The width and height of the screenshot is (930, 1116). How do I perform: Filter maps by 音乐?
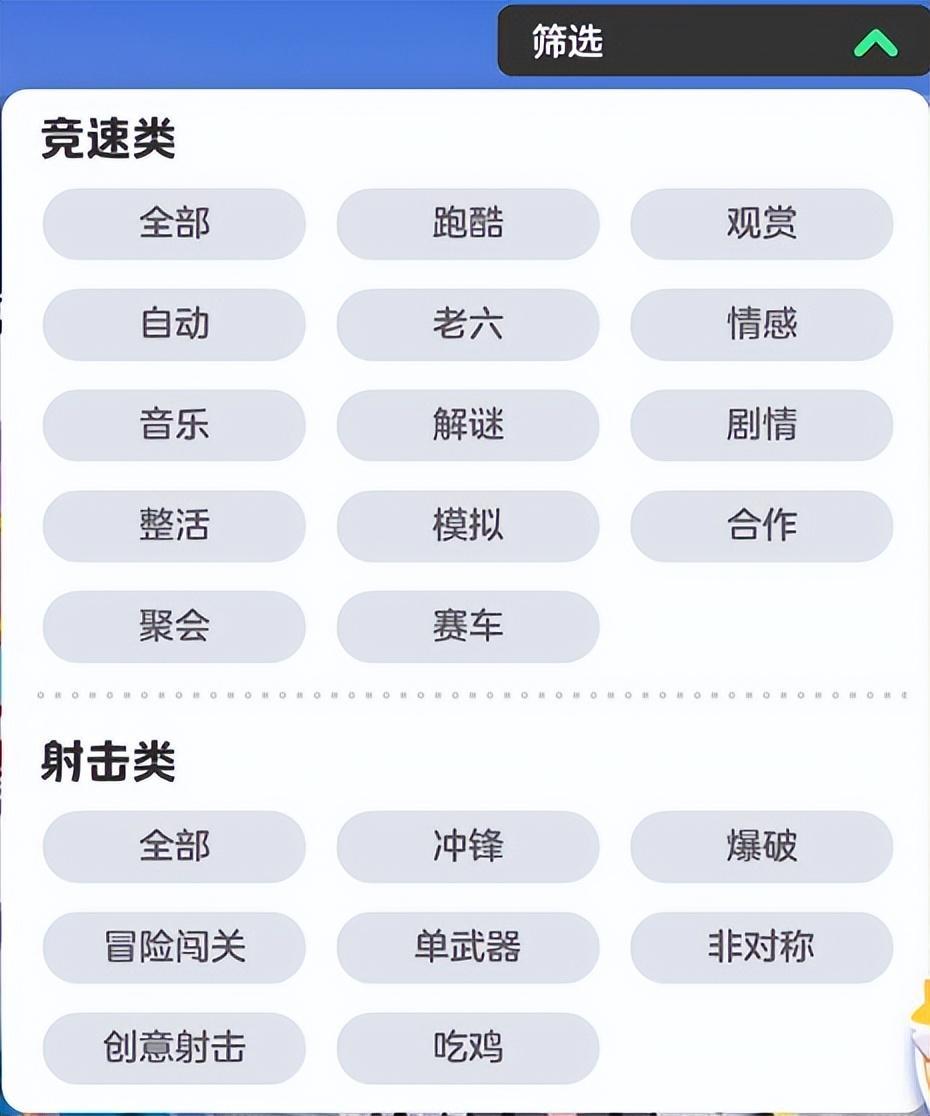[x=174, y=426]
